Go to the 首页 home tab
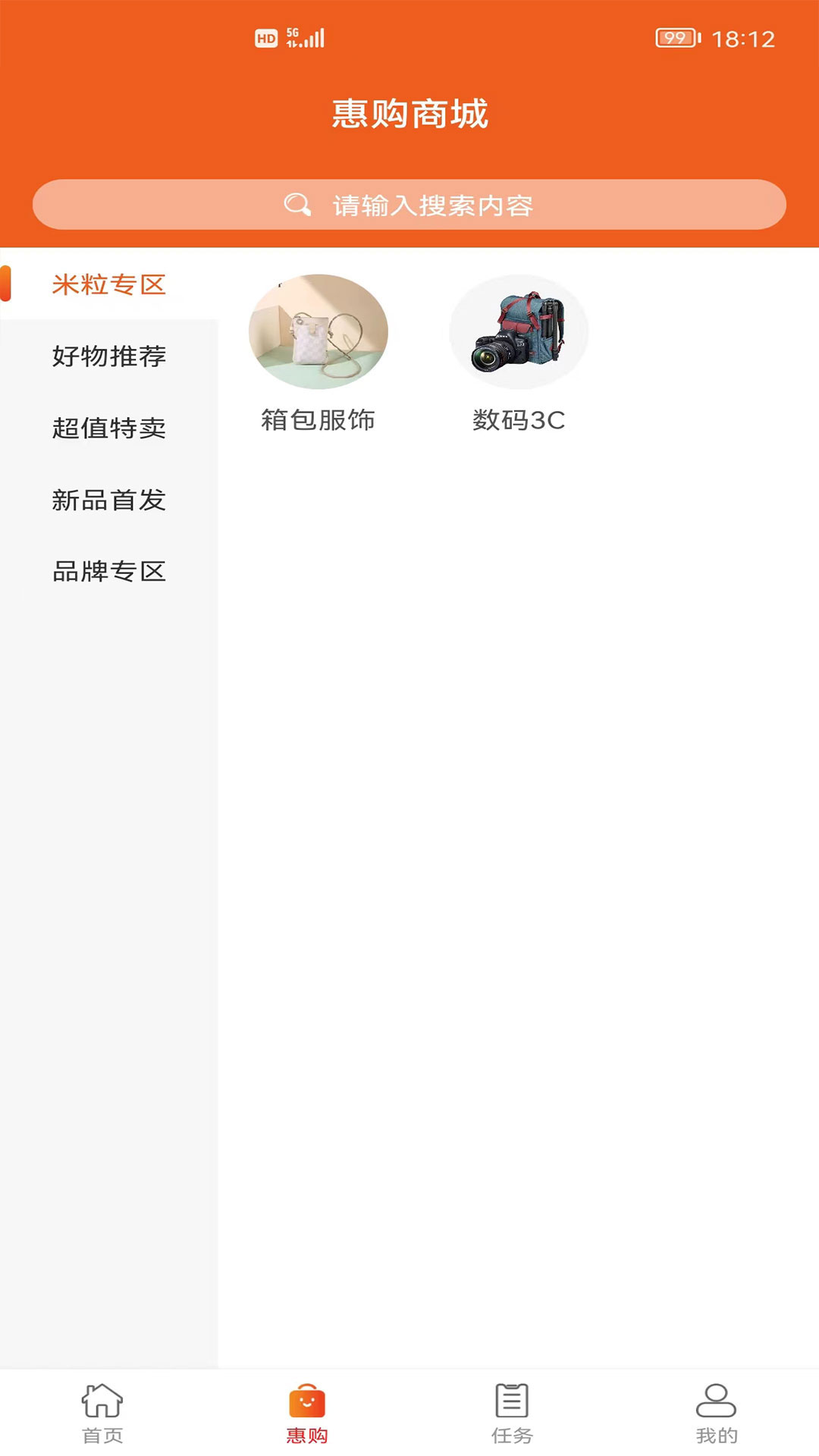 click(x=102, y=1413)
